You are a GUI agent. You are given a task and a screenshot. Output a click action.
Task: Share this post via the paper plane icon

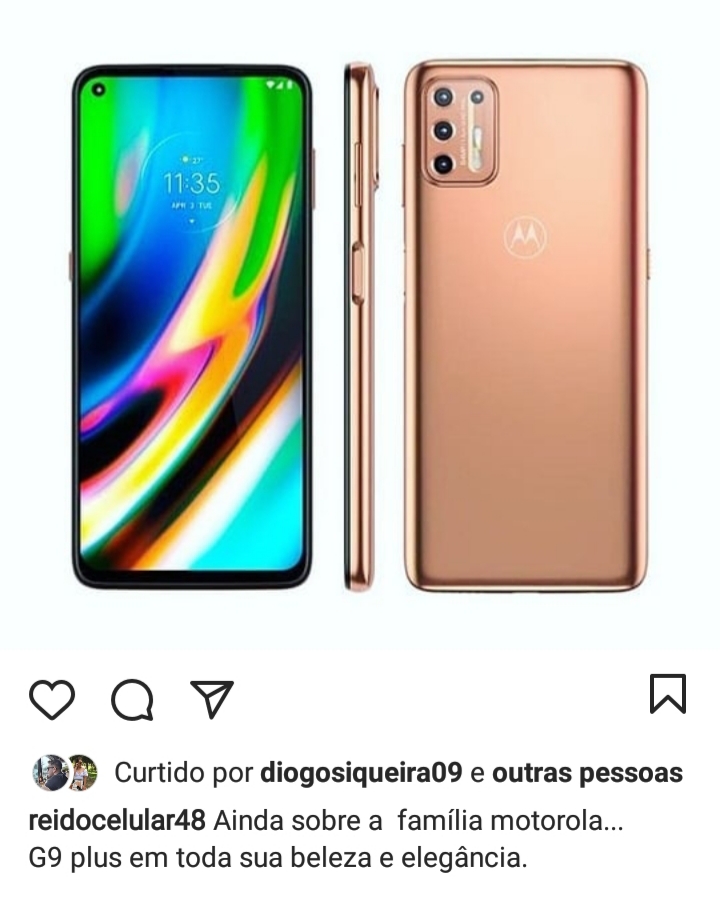(x=212, y=699)
